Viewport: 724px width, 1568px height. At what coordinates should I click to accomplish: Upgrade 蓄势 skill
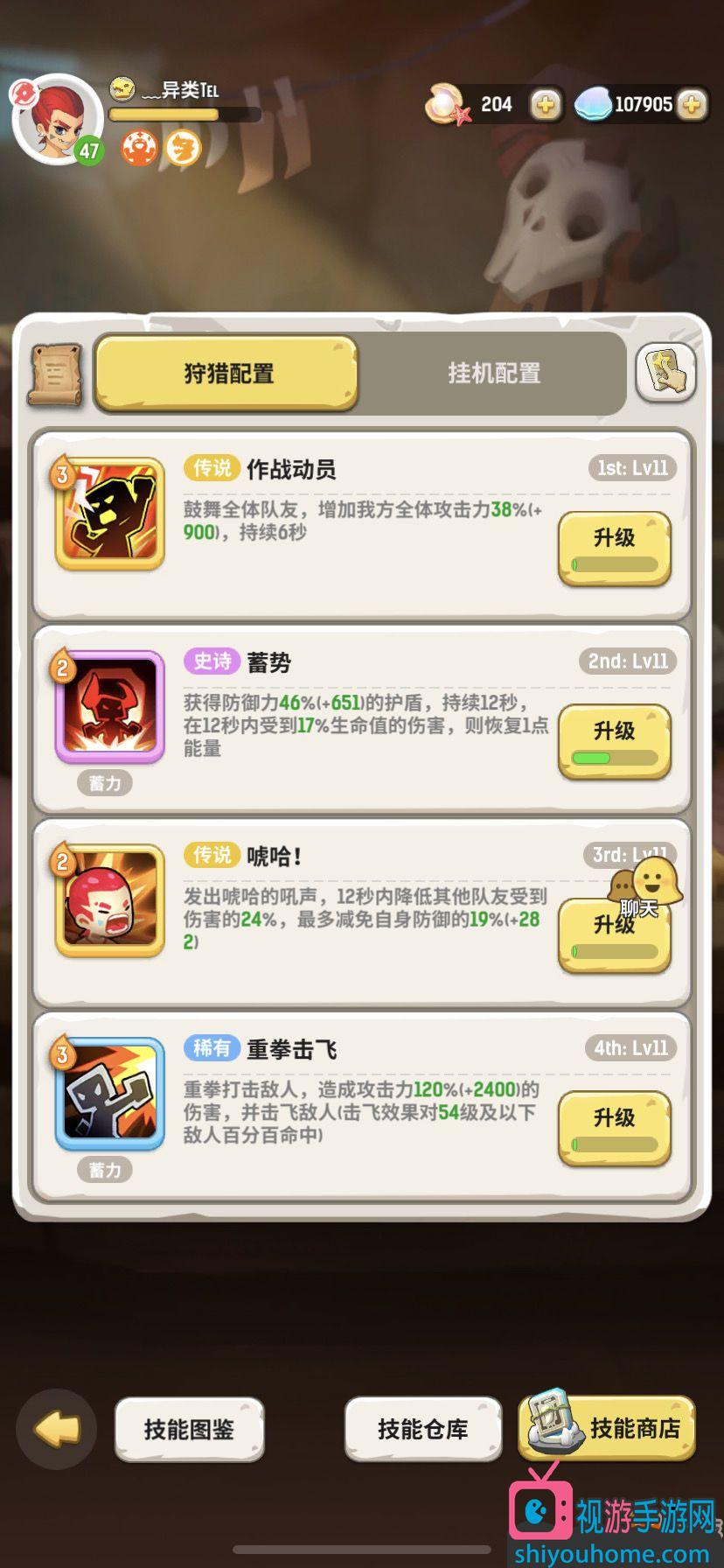[614, 741]
